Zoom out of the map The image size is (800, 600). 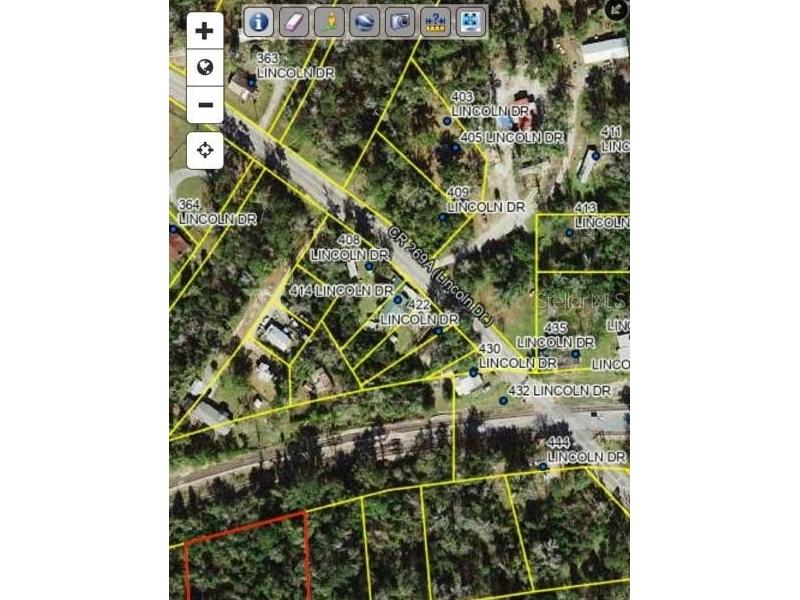[x=205, y=105]
